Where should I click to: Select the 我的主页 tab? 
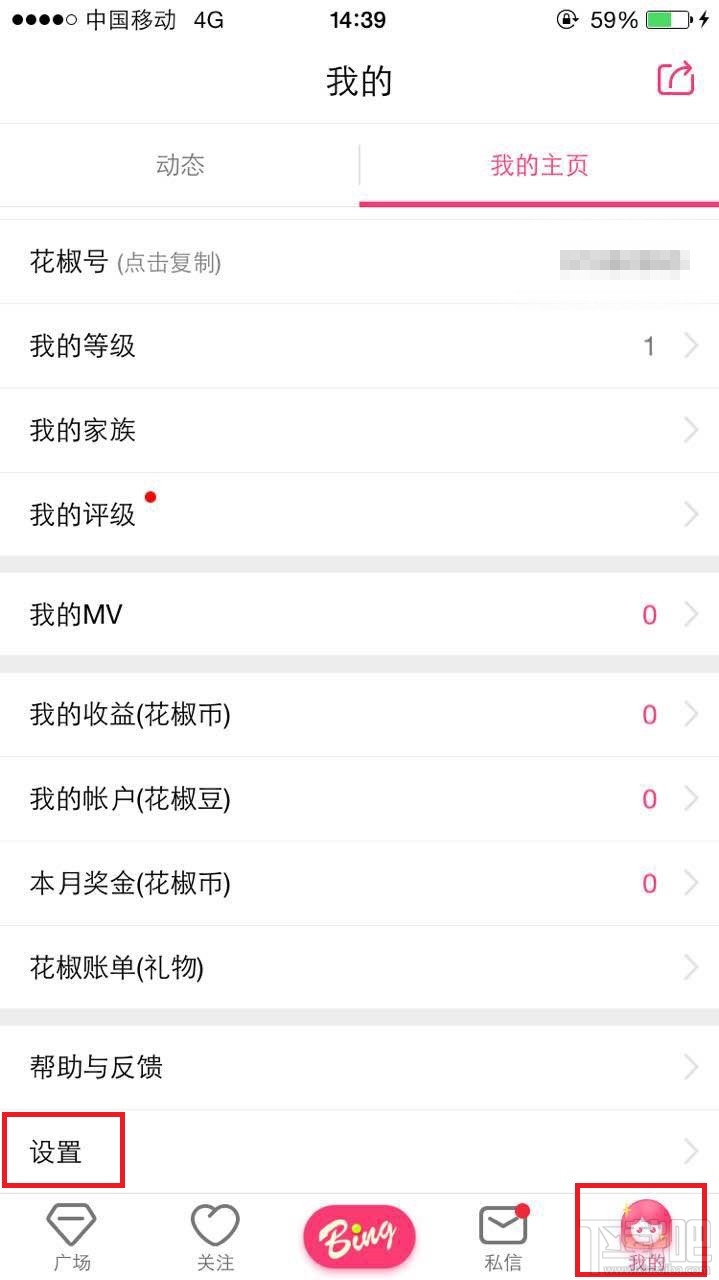coord(539,165)
